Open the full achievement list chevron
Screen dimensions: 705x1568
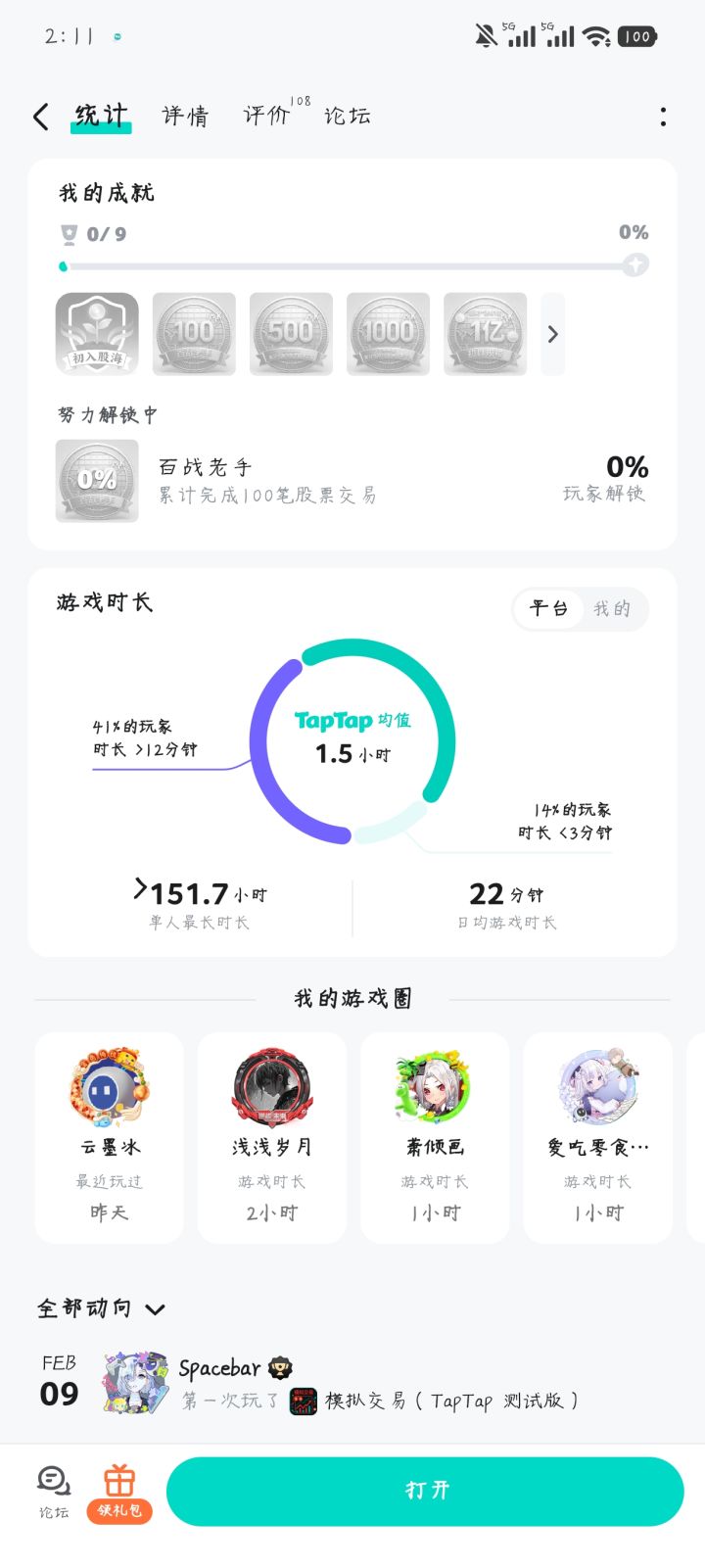552,334
